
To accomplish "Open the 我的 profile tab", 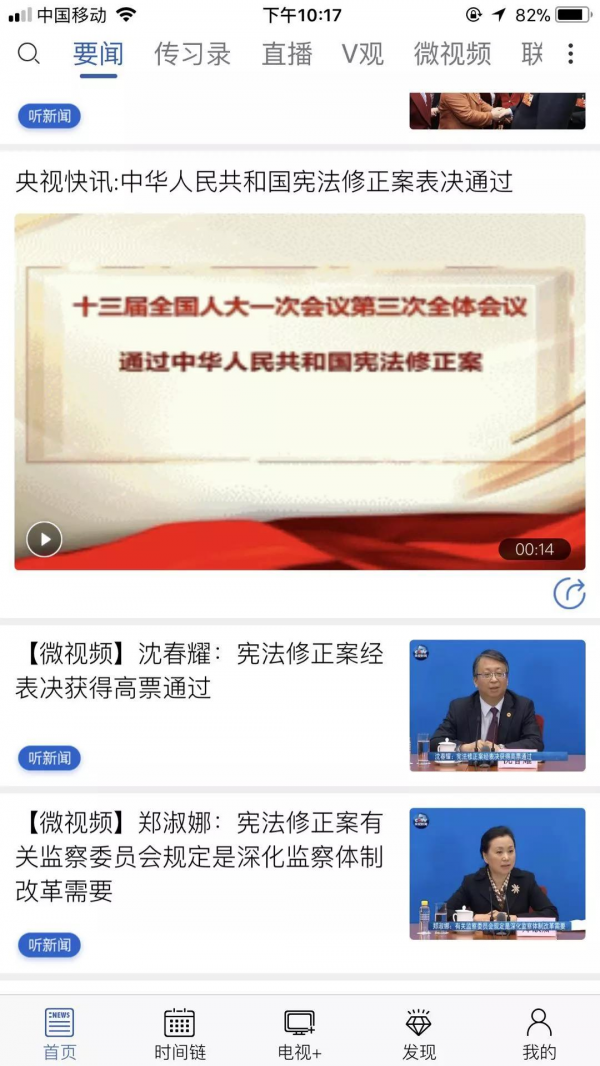I will (539, 1033).
